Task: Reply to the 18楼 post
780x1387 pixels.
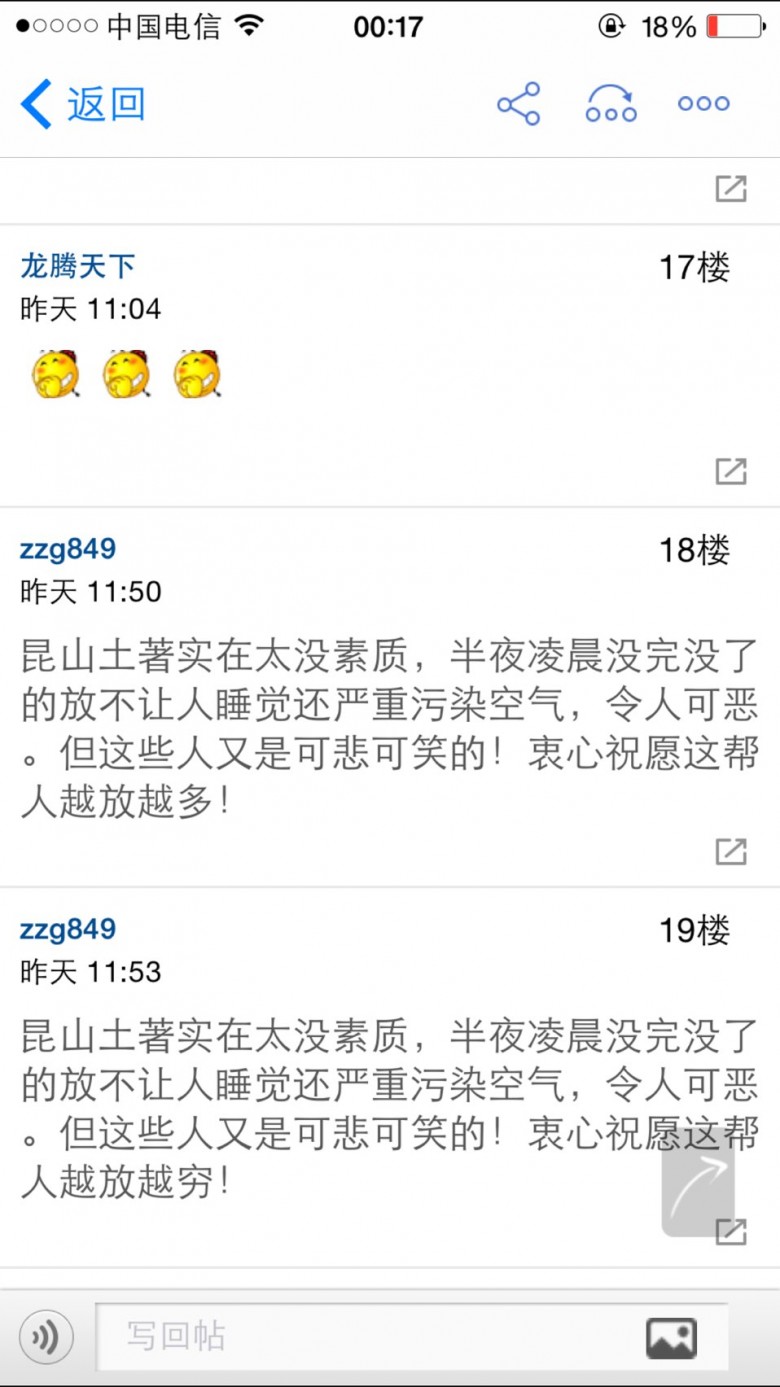Action: (x=731, y=851)
